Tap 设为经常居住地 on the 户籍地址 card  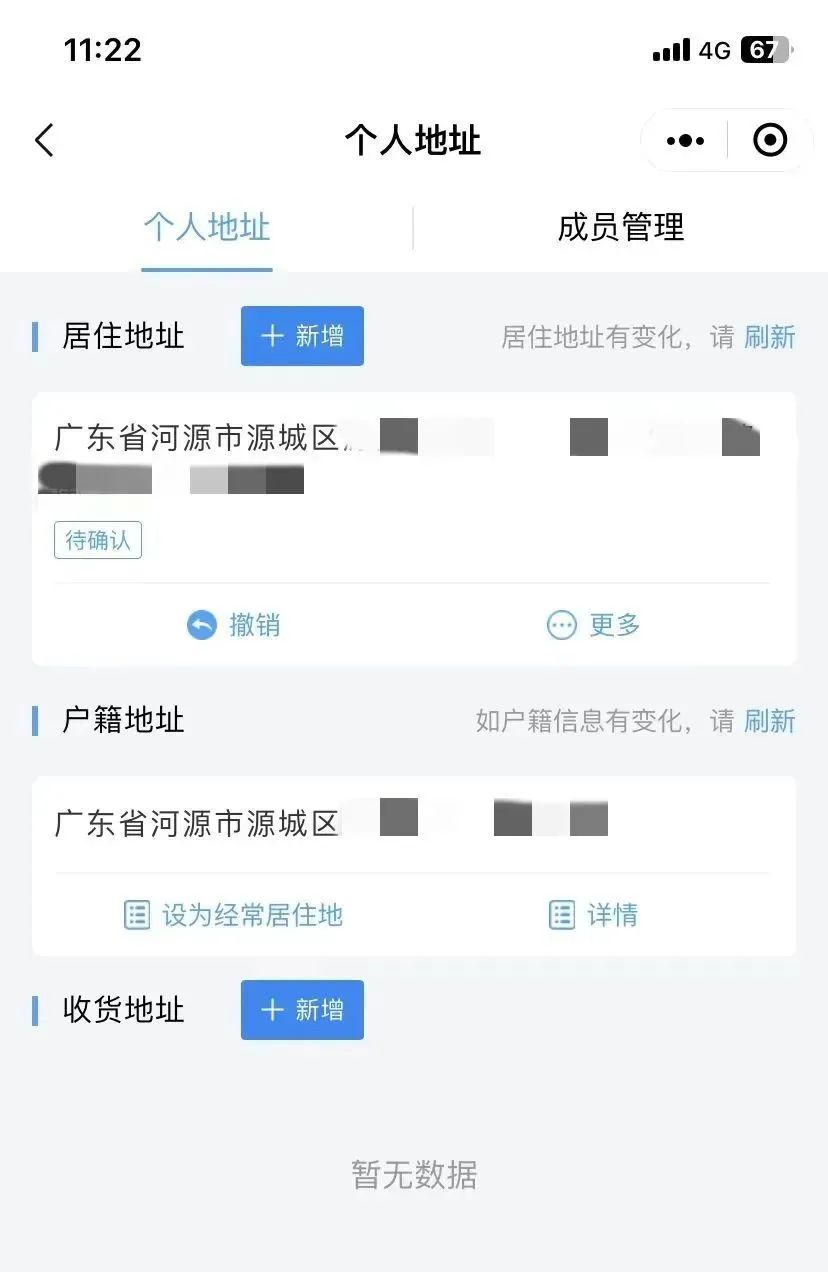click(x=234, y=915)
